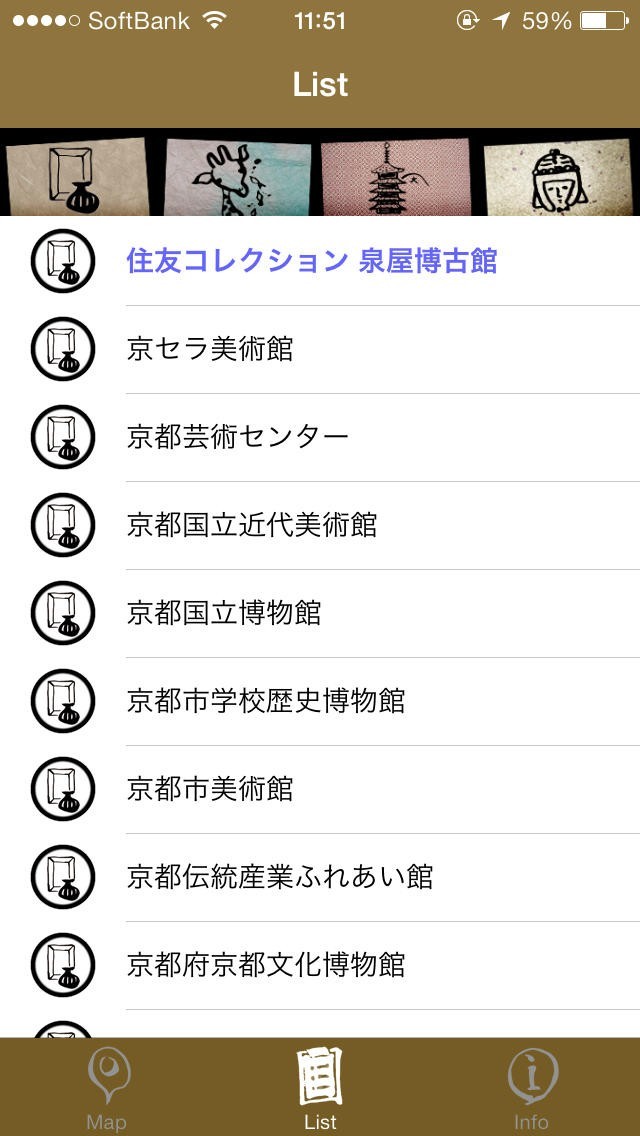Switch to the Map tab

coord(107,1087)
